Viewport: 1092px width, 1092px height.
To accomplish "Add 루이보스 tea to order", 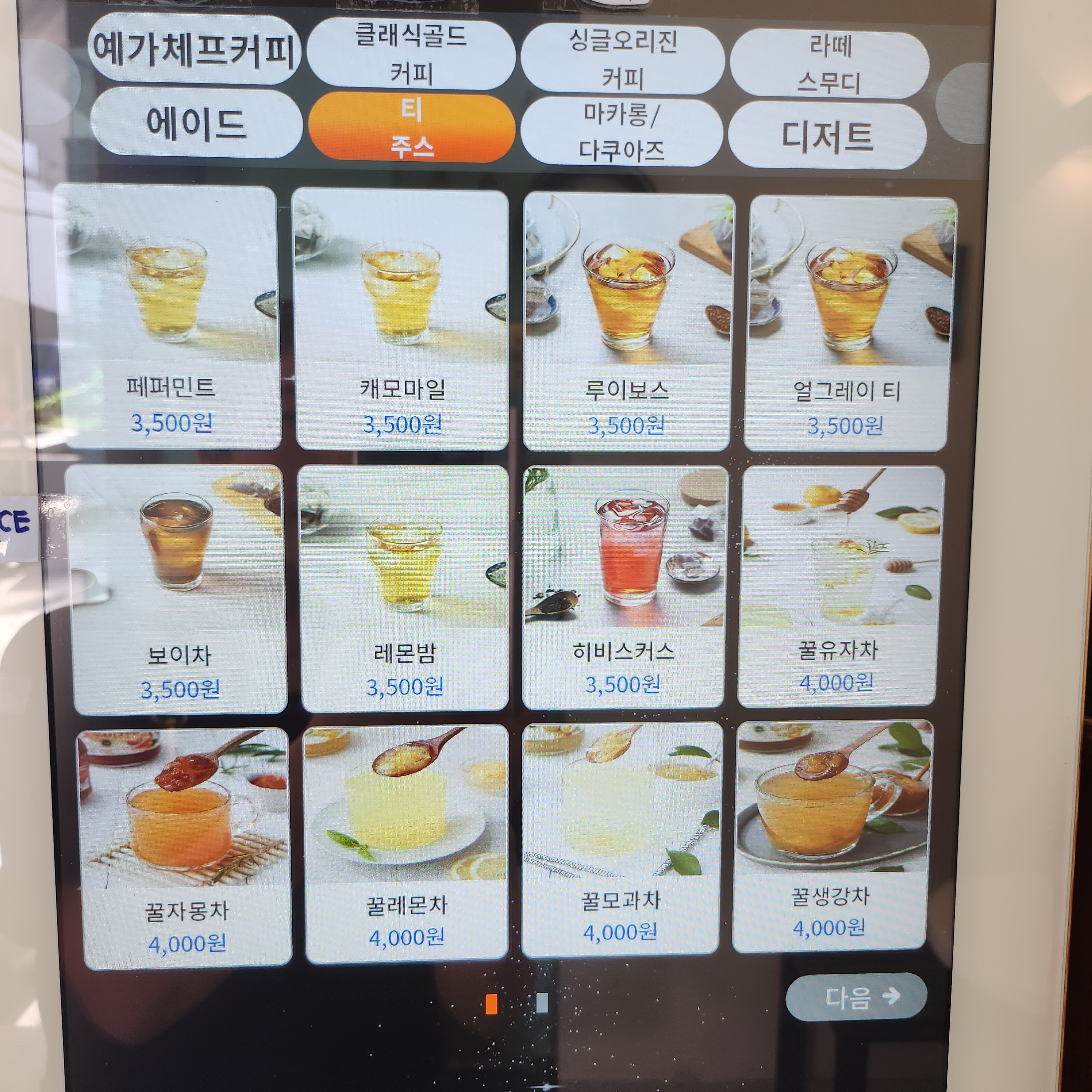I will pos(627,322).
